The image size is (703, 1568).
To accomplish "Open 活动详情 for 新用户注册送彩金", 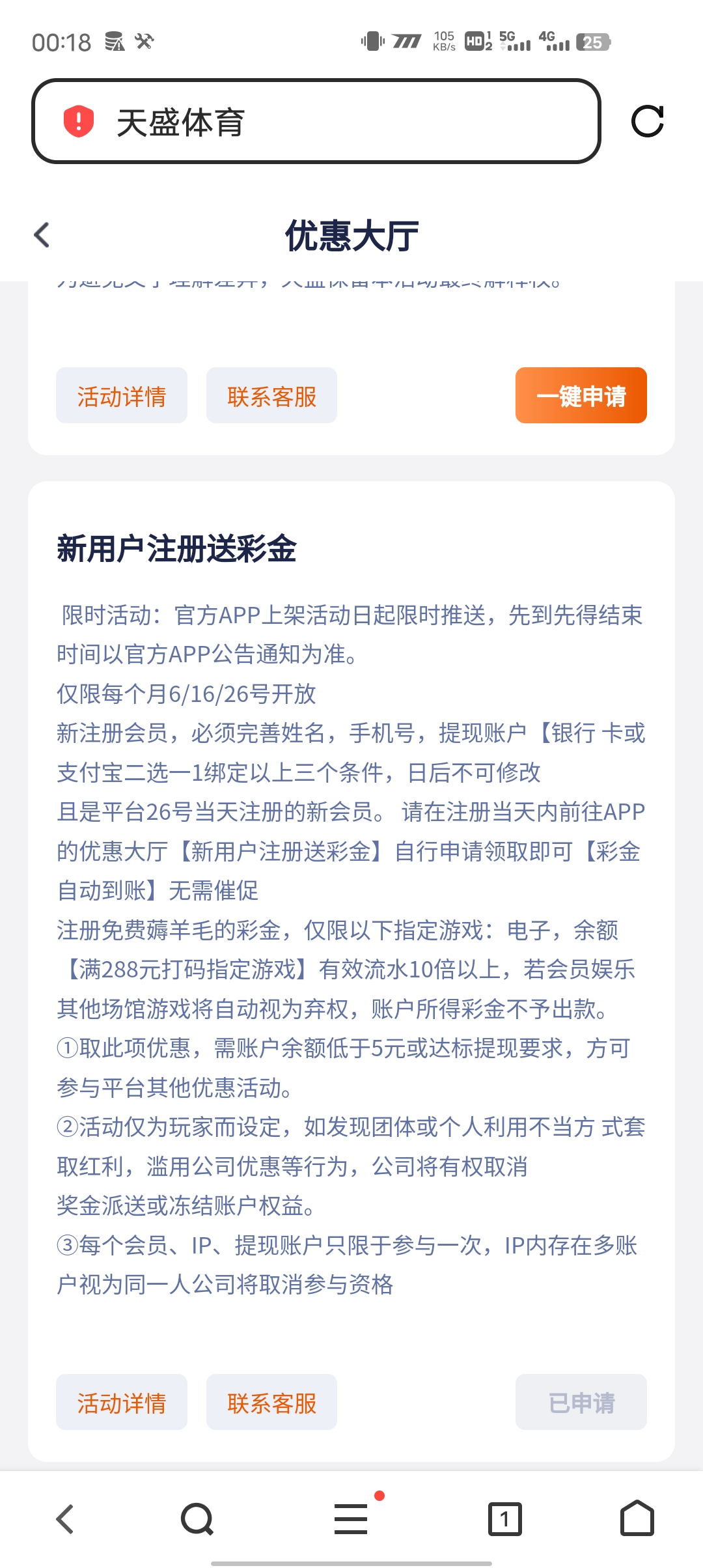I will [x=122, y=1402].
